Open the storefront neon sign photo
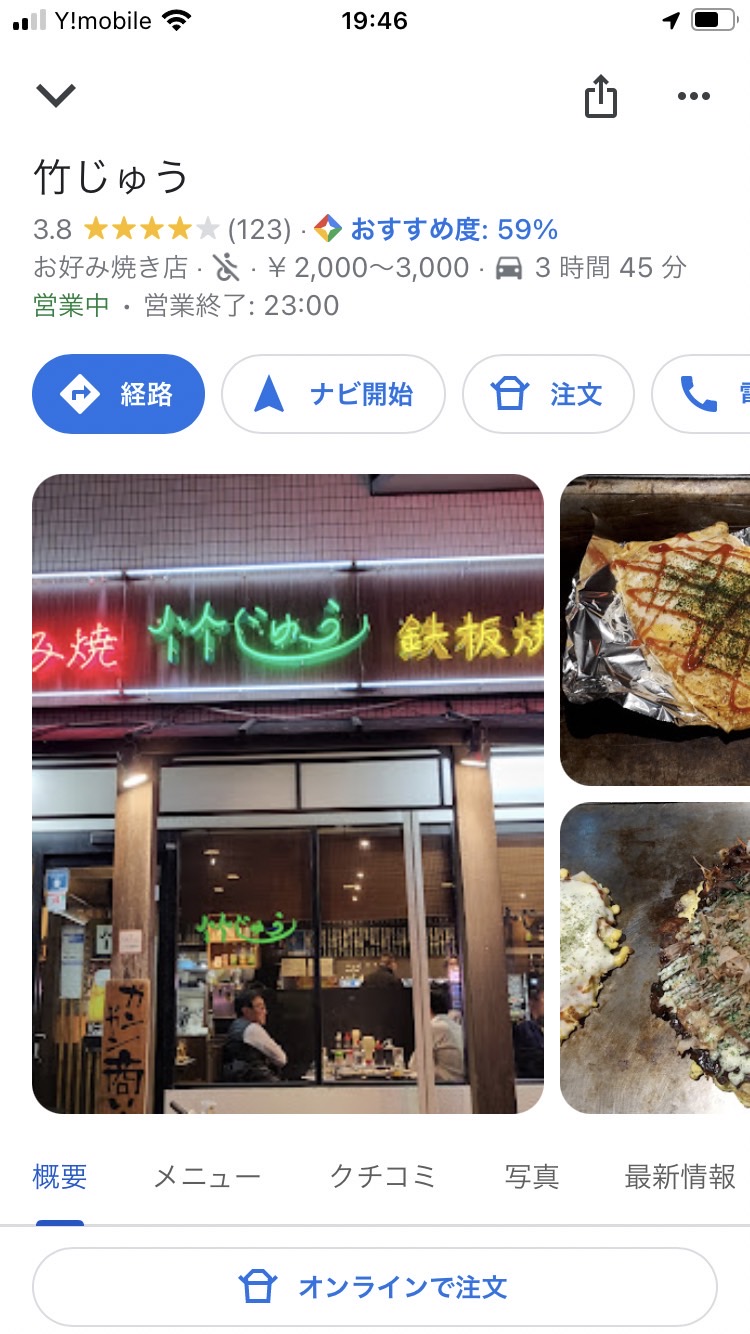Viewport: 750px width, 1334px height. 288,794
